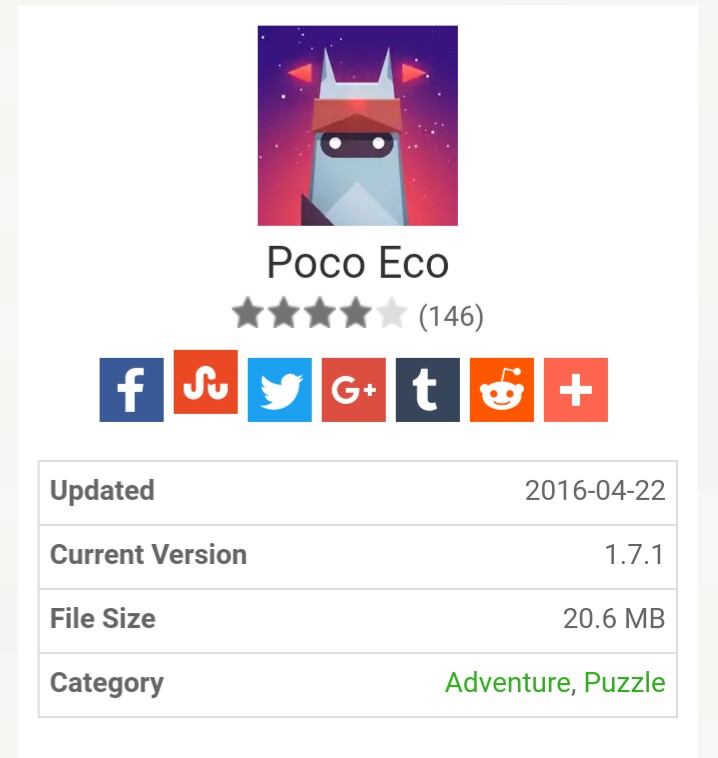Image resolution: width=718 pixels, height=758 pixels.
Task: Open more sharing options plus icon
Action: [x=575, y=390]
